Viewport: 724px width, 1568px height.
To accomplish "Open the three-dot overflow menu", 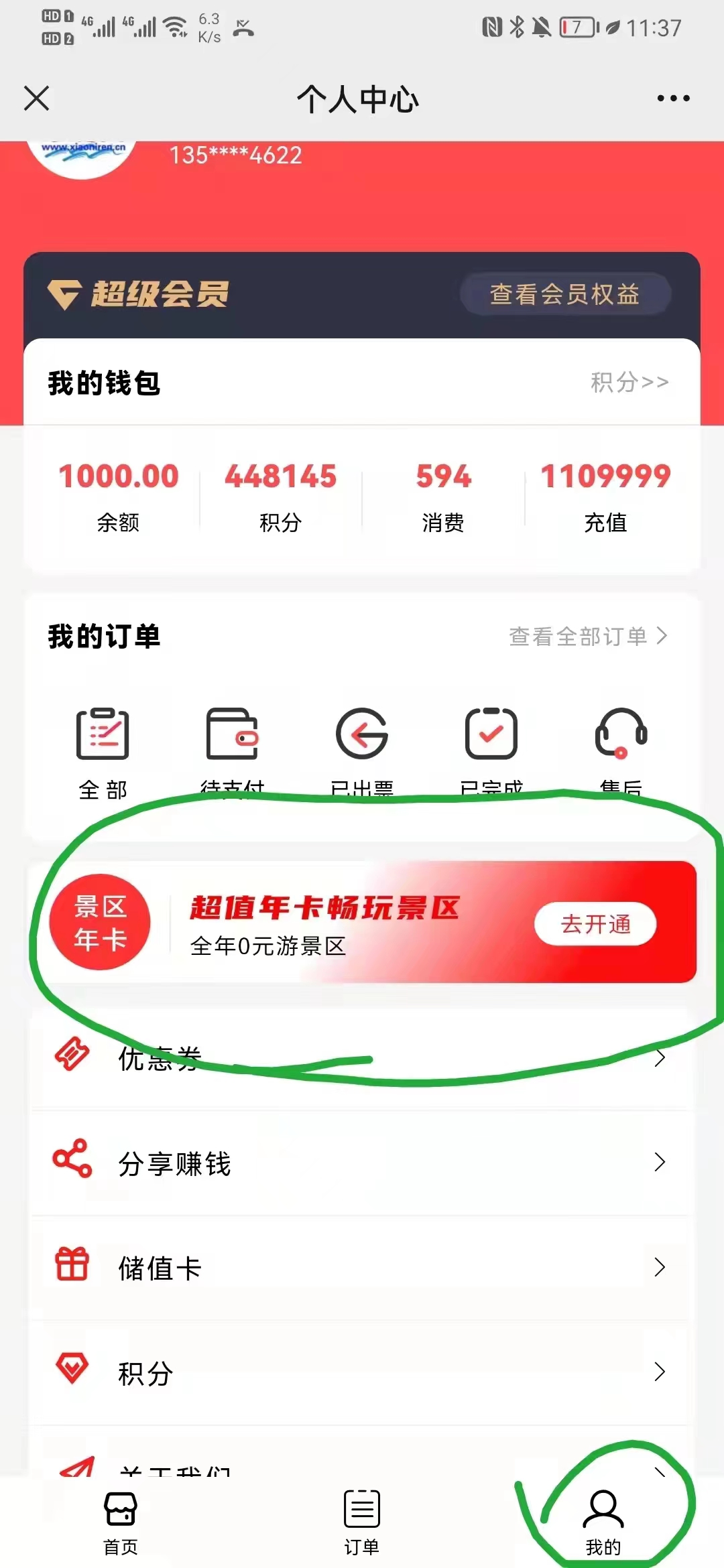I will point(673,99).
